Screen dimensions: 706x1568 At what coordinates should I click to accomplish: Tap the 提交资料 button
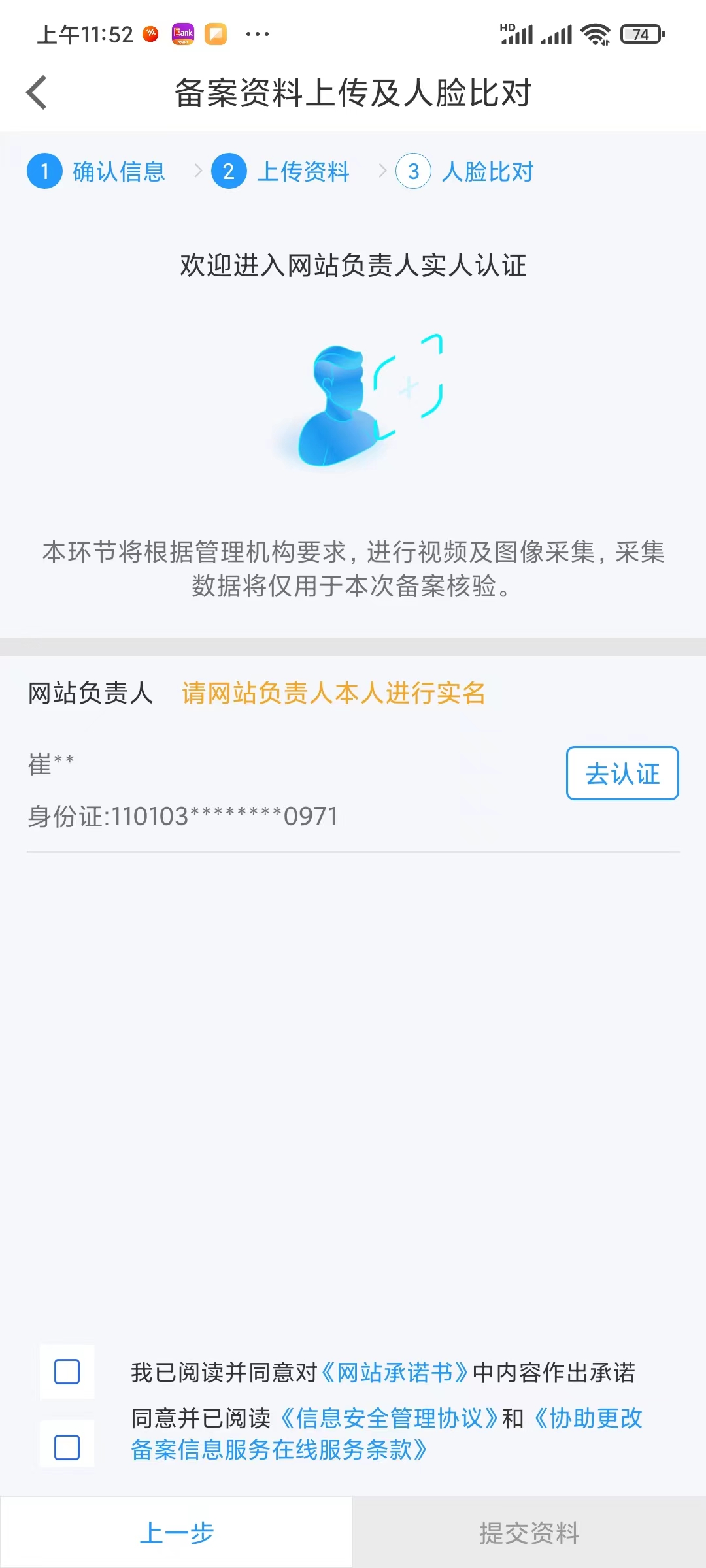529,1532
